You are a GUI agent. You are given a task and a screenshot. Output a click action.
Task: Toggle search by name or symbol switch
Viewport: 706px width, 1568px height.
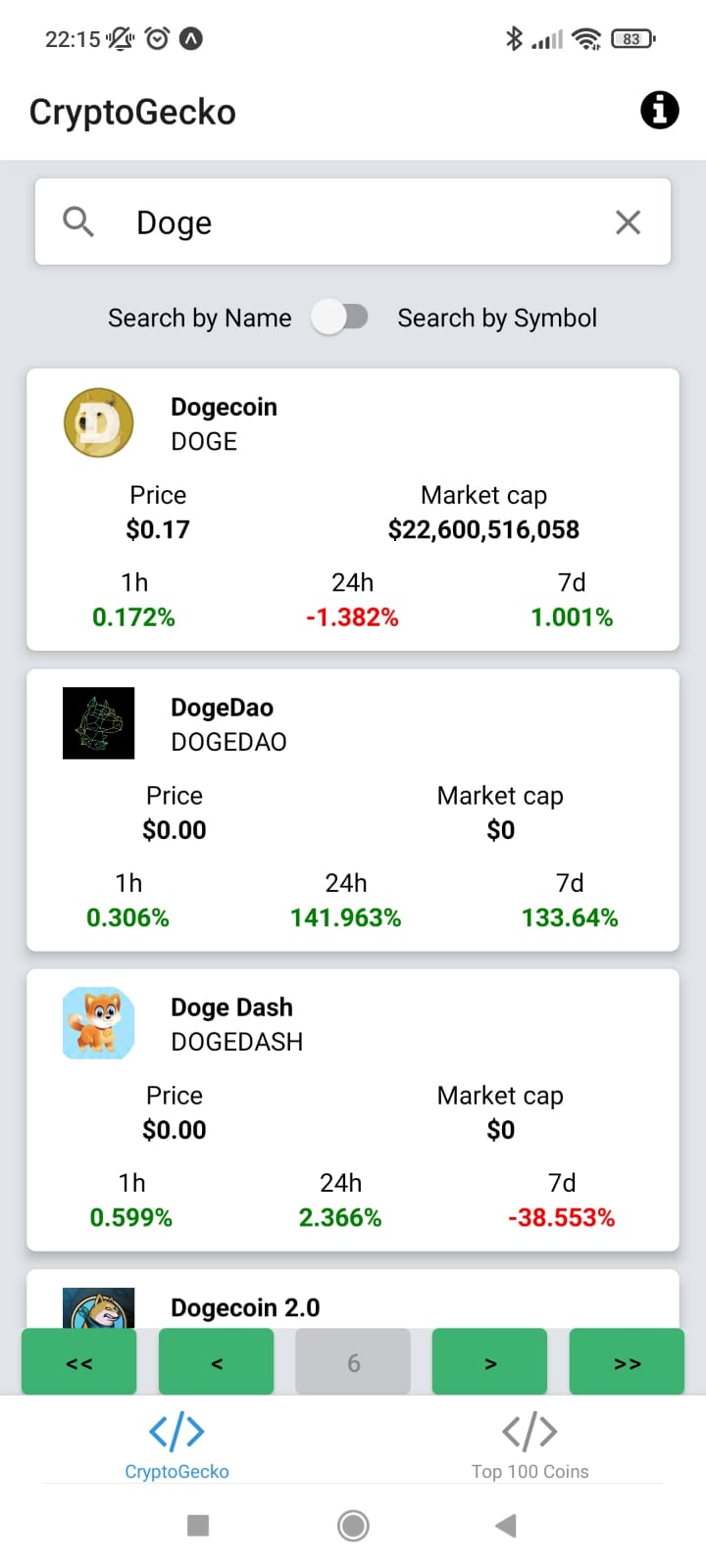(x=340, y=318)
